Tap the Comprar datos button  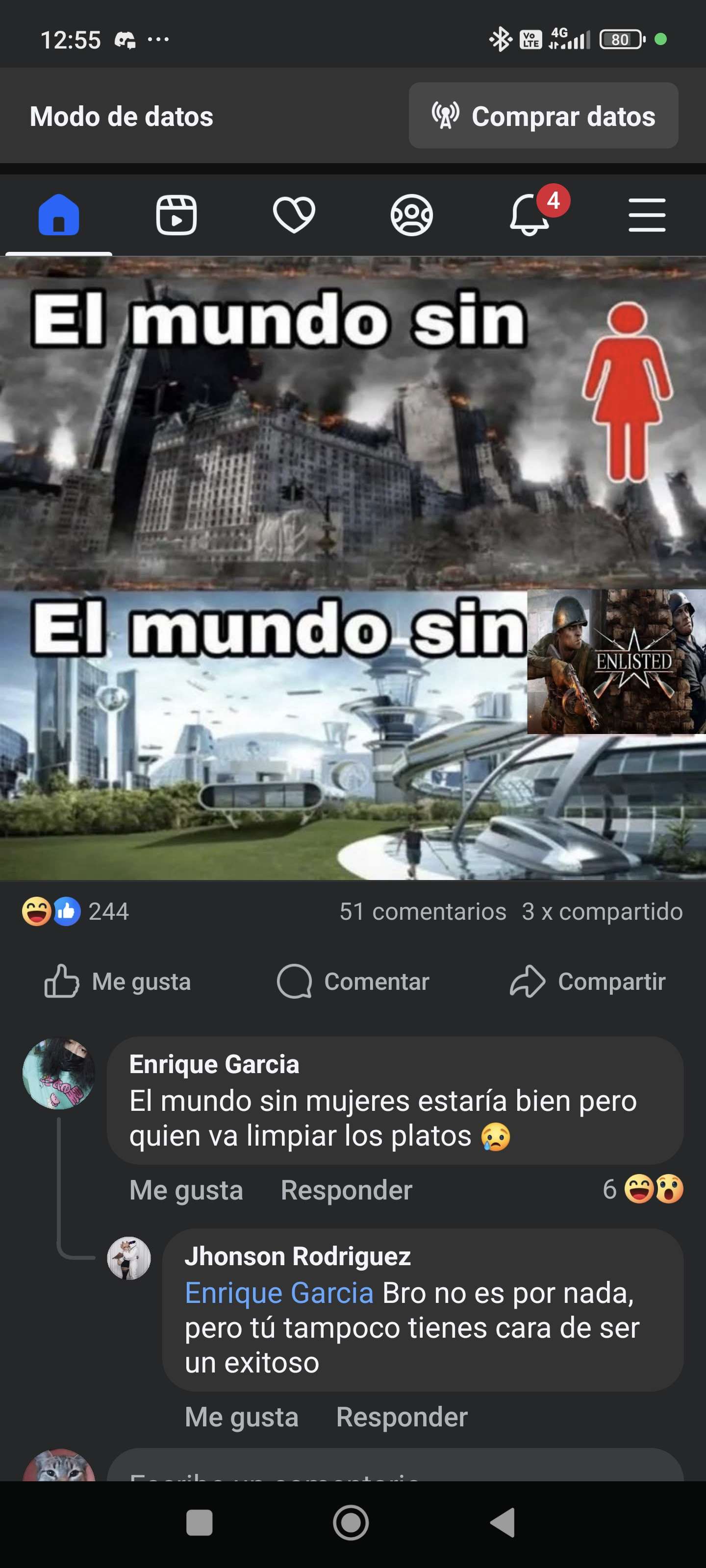543,116
